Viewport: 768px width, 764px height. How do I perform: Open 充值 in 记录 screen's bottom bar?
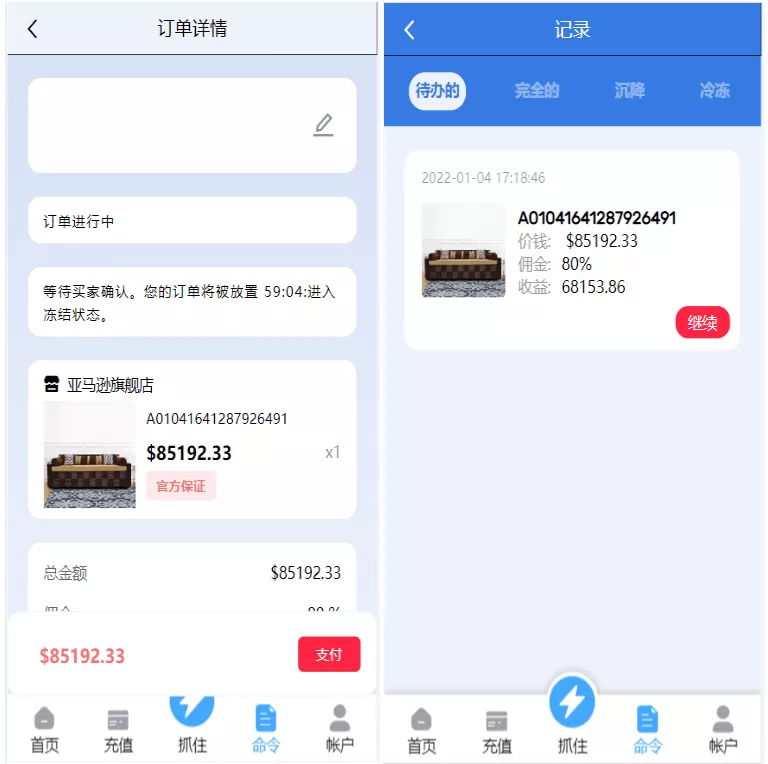pos(497,730)
